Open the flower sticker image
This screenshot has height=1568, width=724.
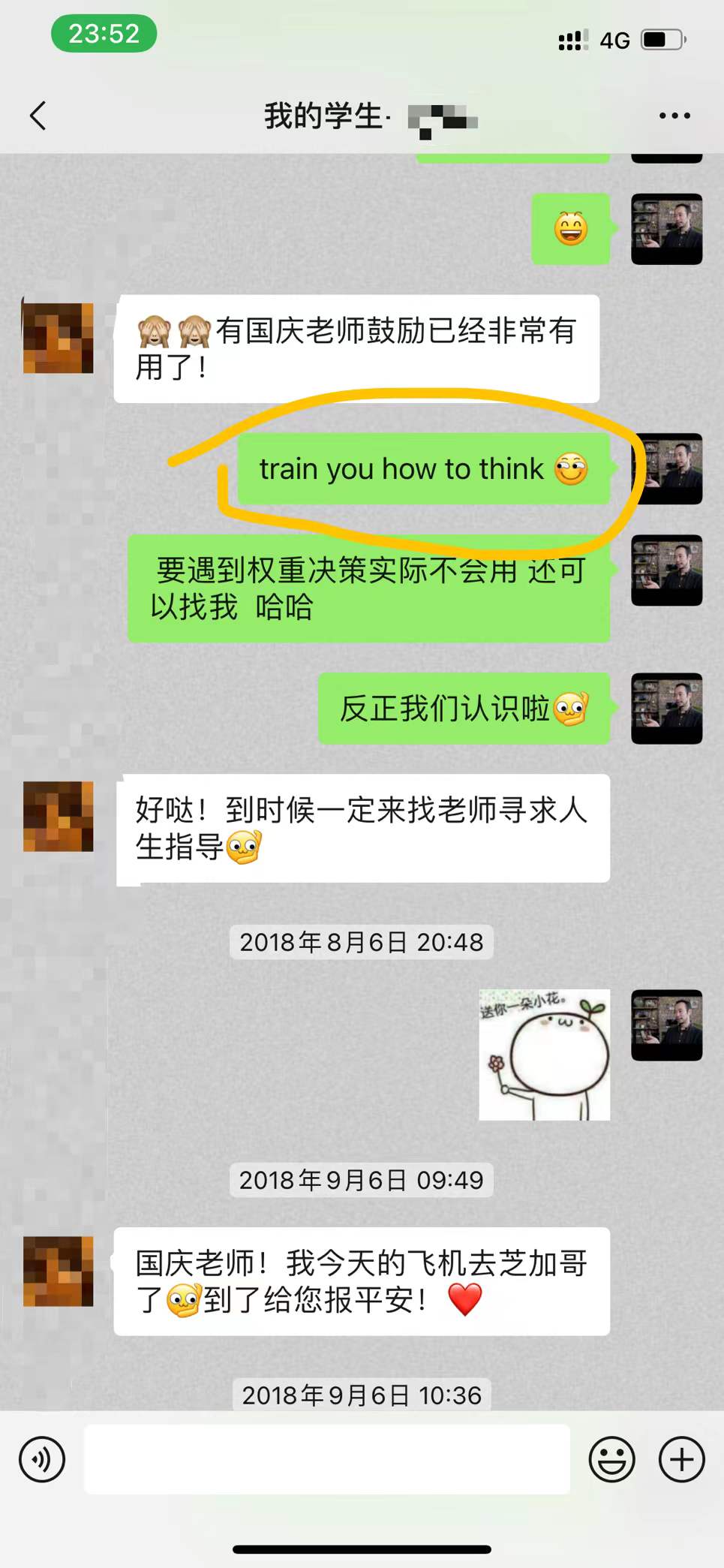544,1055
